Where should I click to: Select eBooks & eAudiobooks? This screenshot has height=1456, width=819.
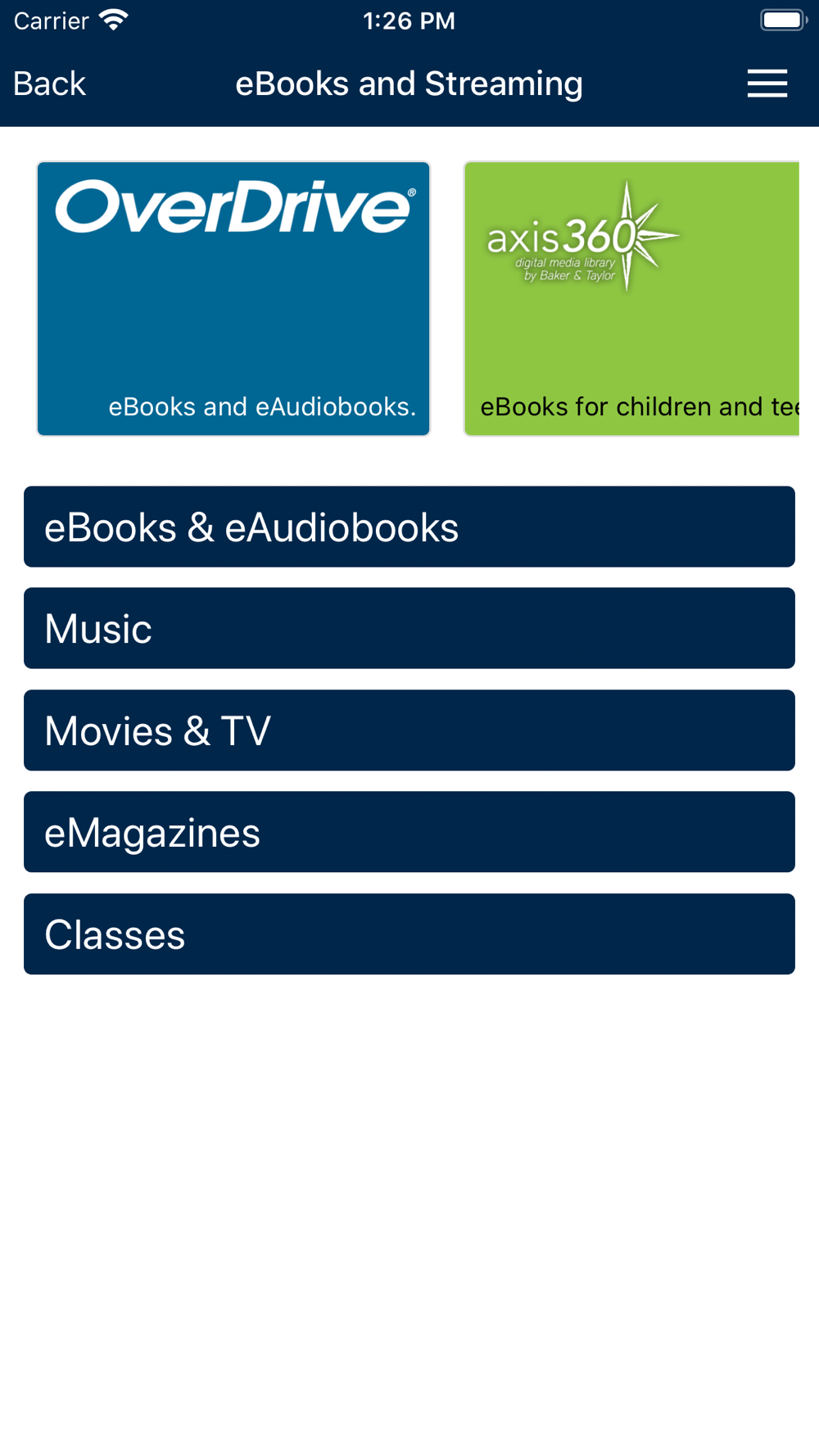[x=409, y=527]
